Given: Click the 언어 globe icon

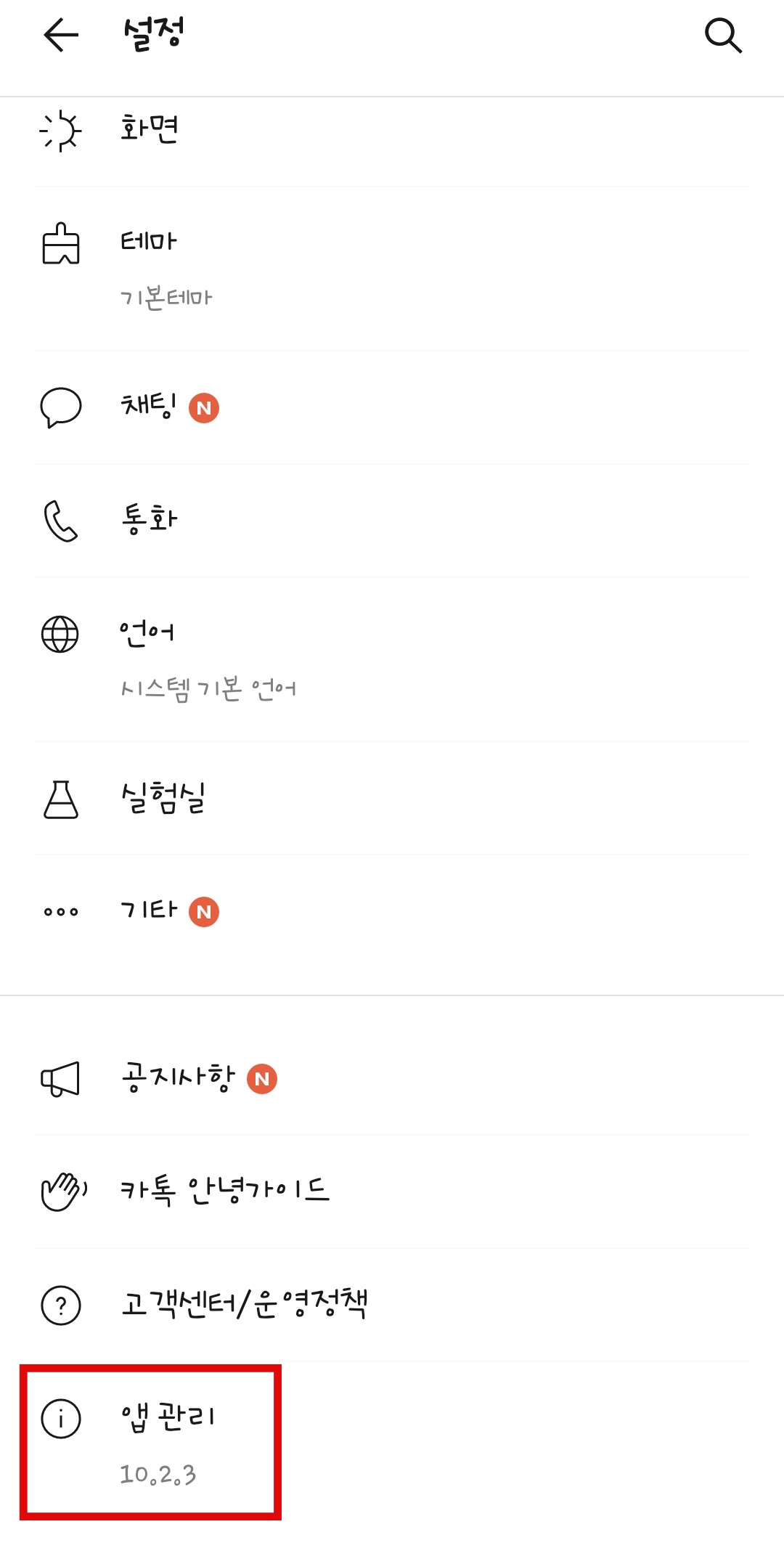Looking at the screenshot, I should pyautogui.click(x=60, y=634).
